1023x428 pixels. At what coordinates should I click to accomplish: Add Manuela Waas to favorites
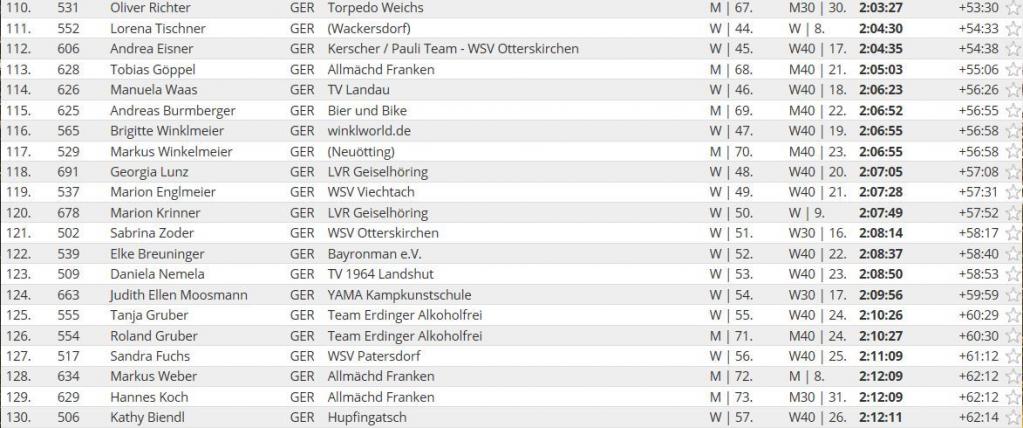pyautogui.click(x=1013, y=90)
